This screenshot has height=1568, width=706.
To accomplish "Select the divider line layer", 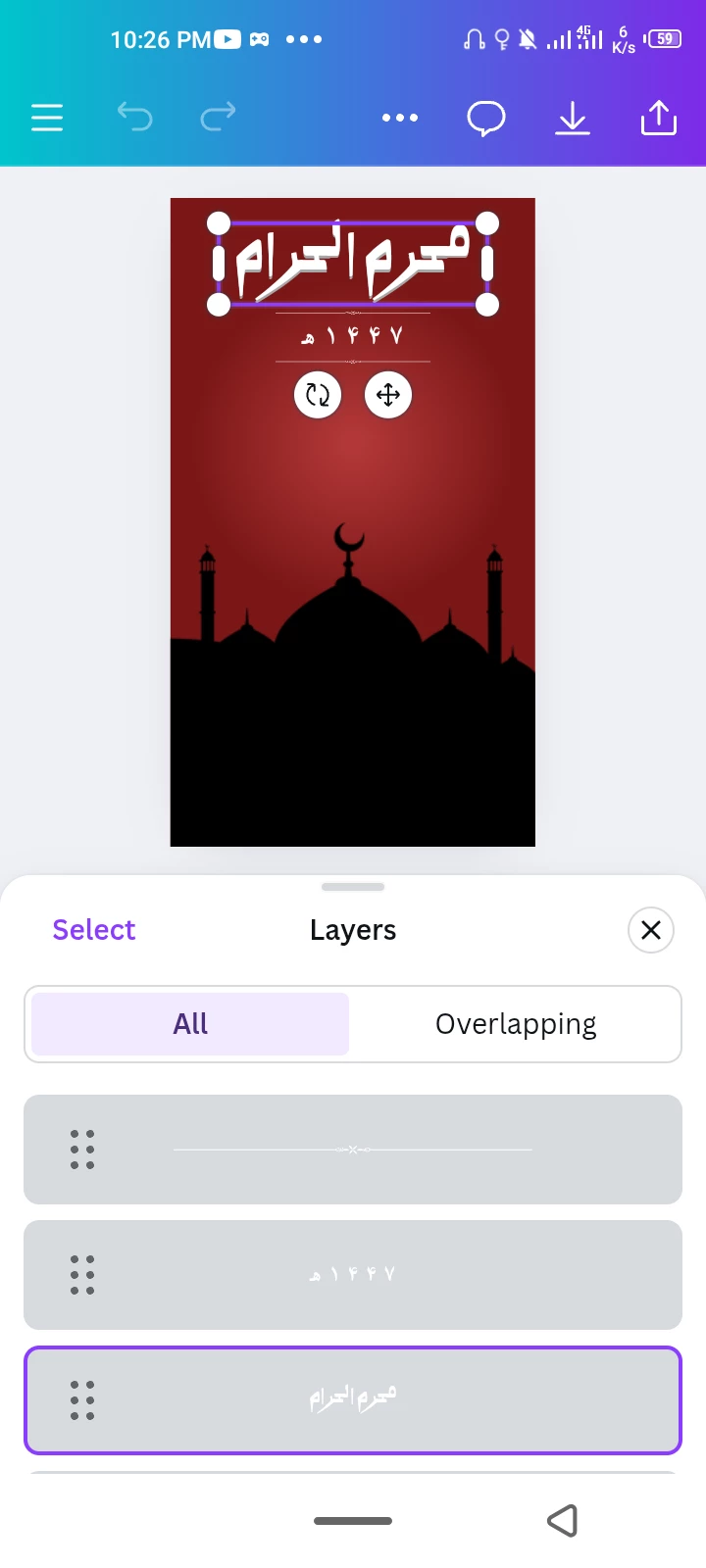I will pos(353,1150).
